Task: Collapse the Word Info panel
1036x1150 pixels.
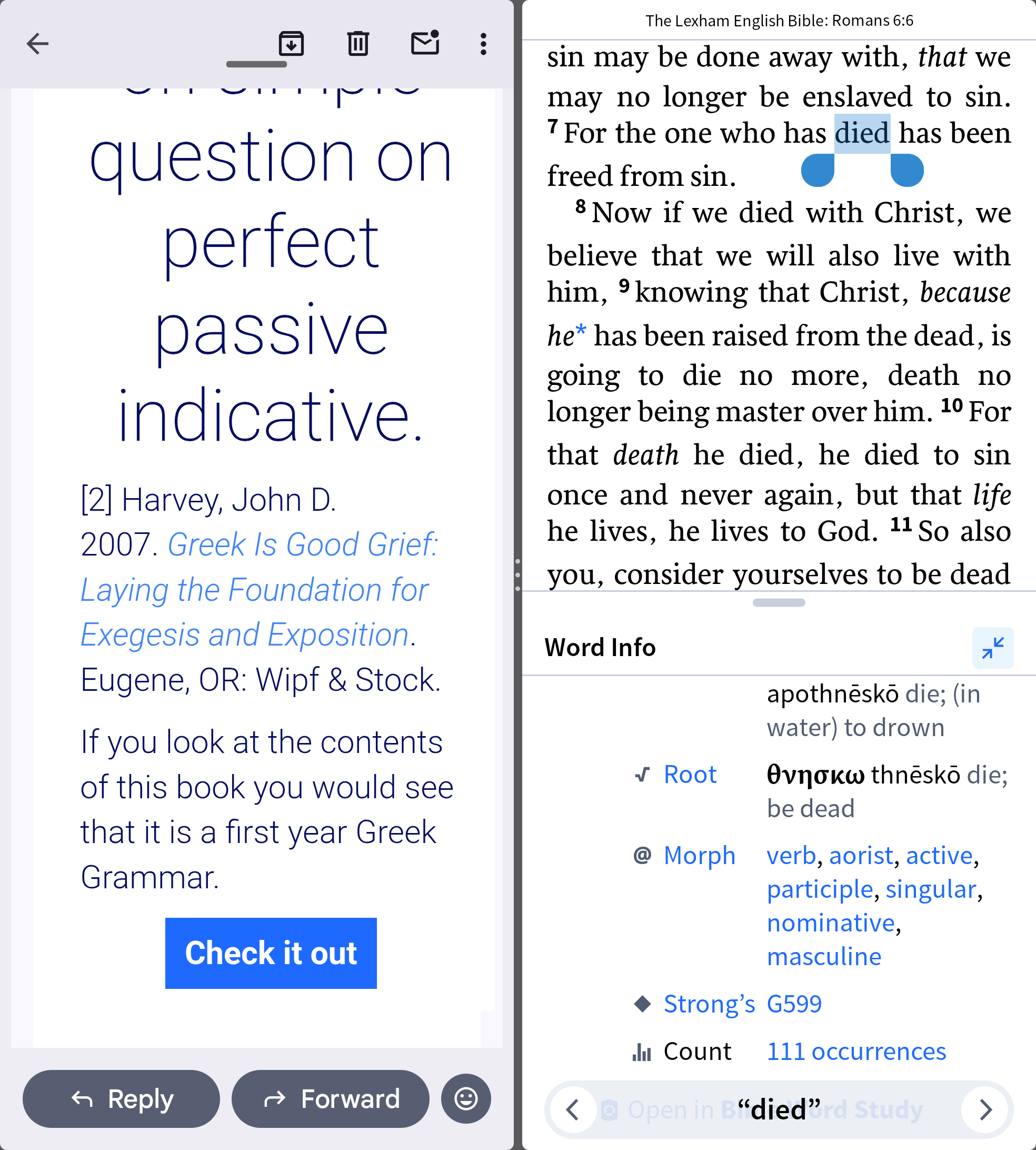Action: (992, 648)
